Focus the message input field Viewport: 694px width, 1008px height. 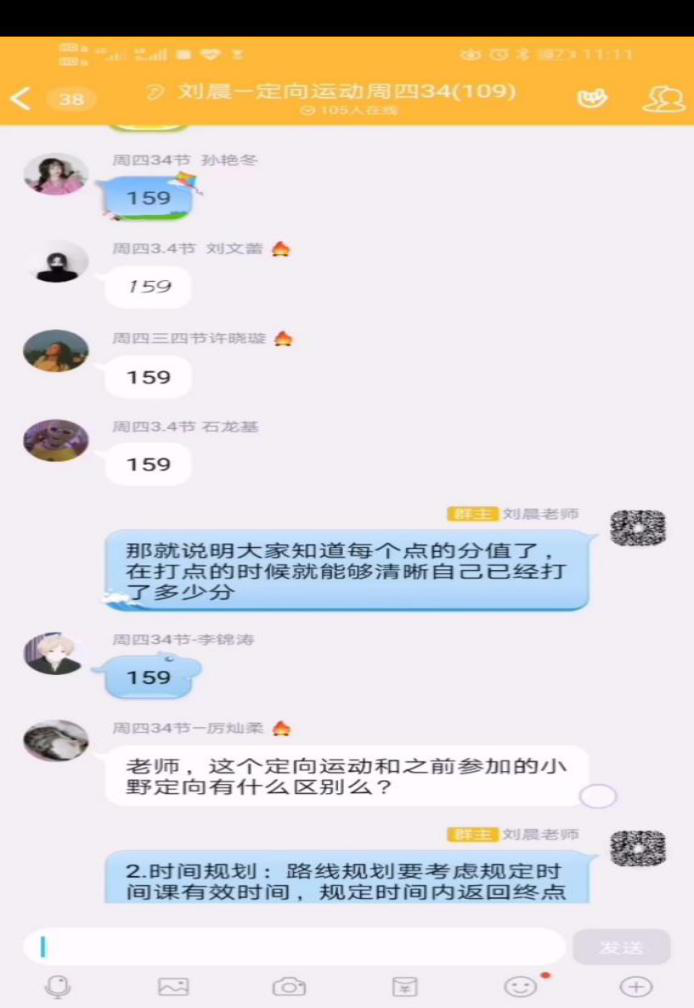coord(295,946)
